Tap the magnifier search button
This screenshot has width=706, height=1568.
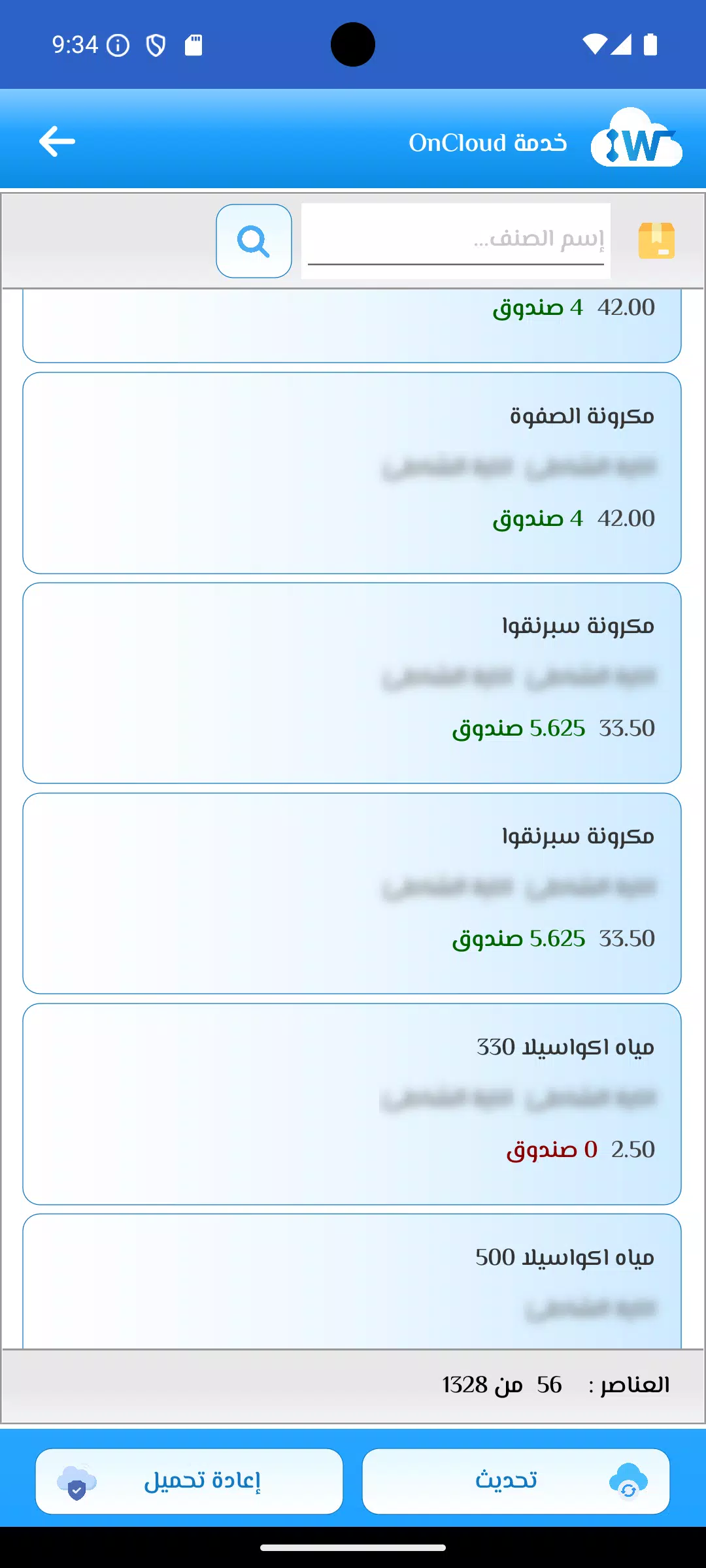[x=254, y=241]
